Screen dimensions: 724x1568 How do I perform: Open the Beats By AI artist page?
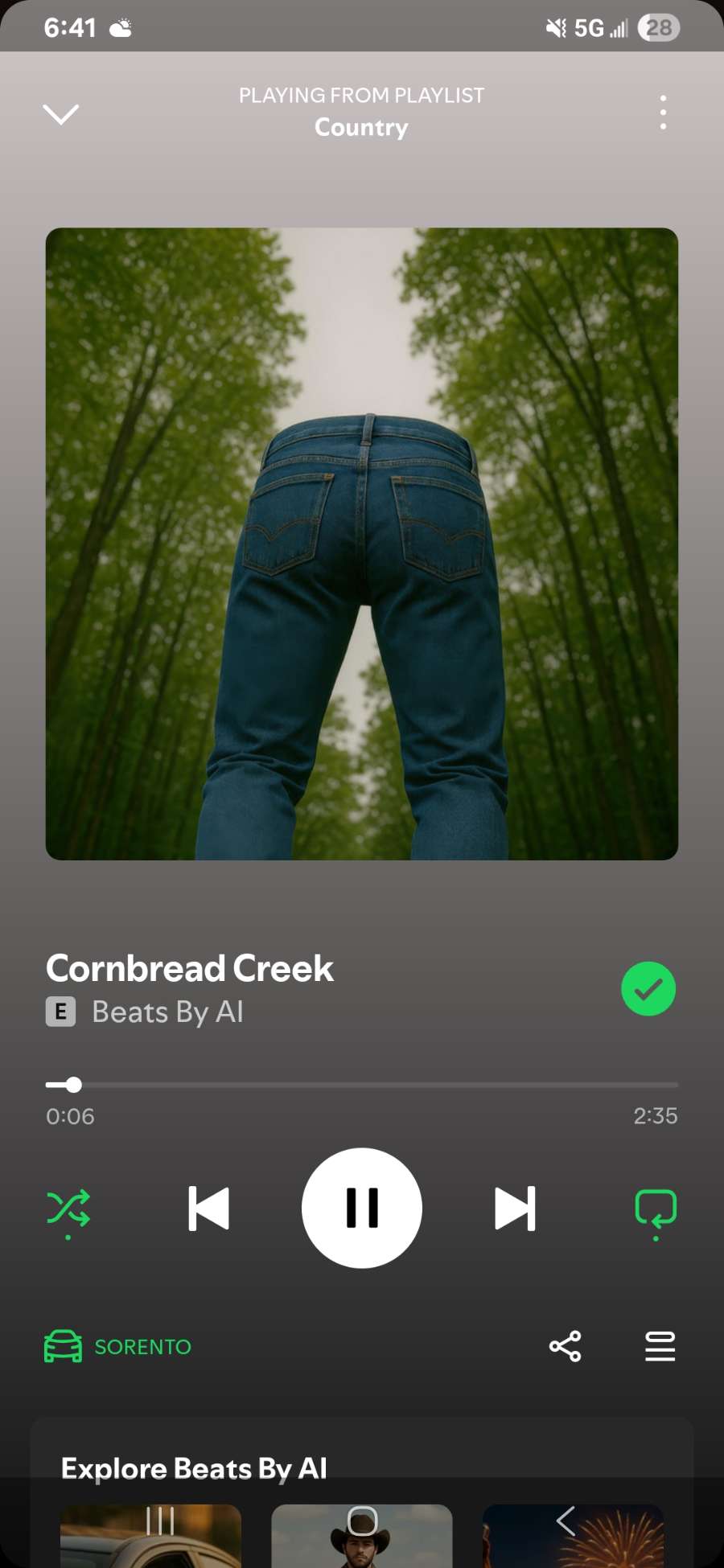[167, 1012]
